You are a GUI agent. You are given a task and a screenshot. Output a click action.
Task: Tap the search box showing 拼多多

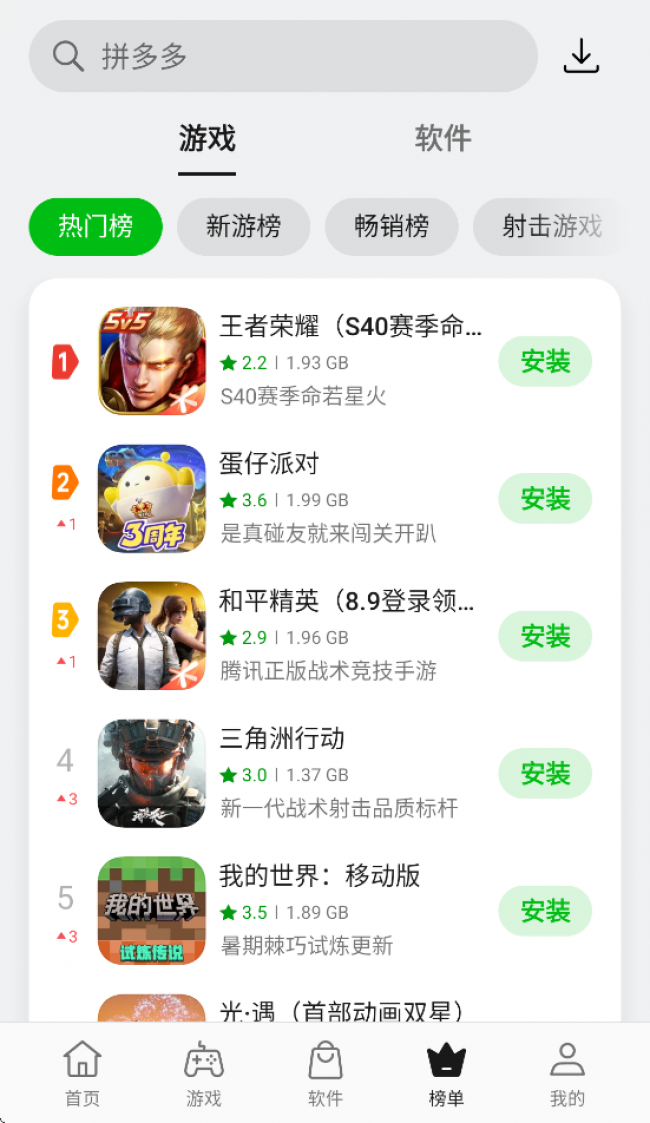[283, 56]
